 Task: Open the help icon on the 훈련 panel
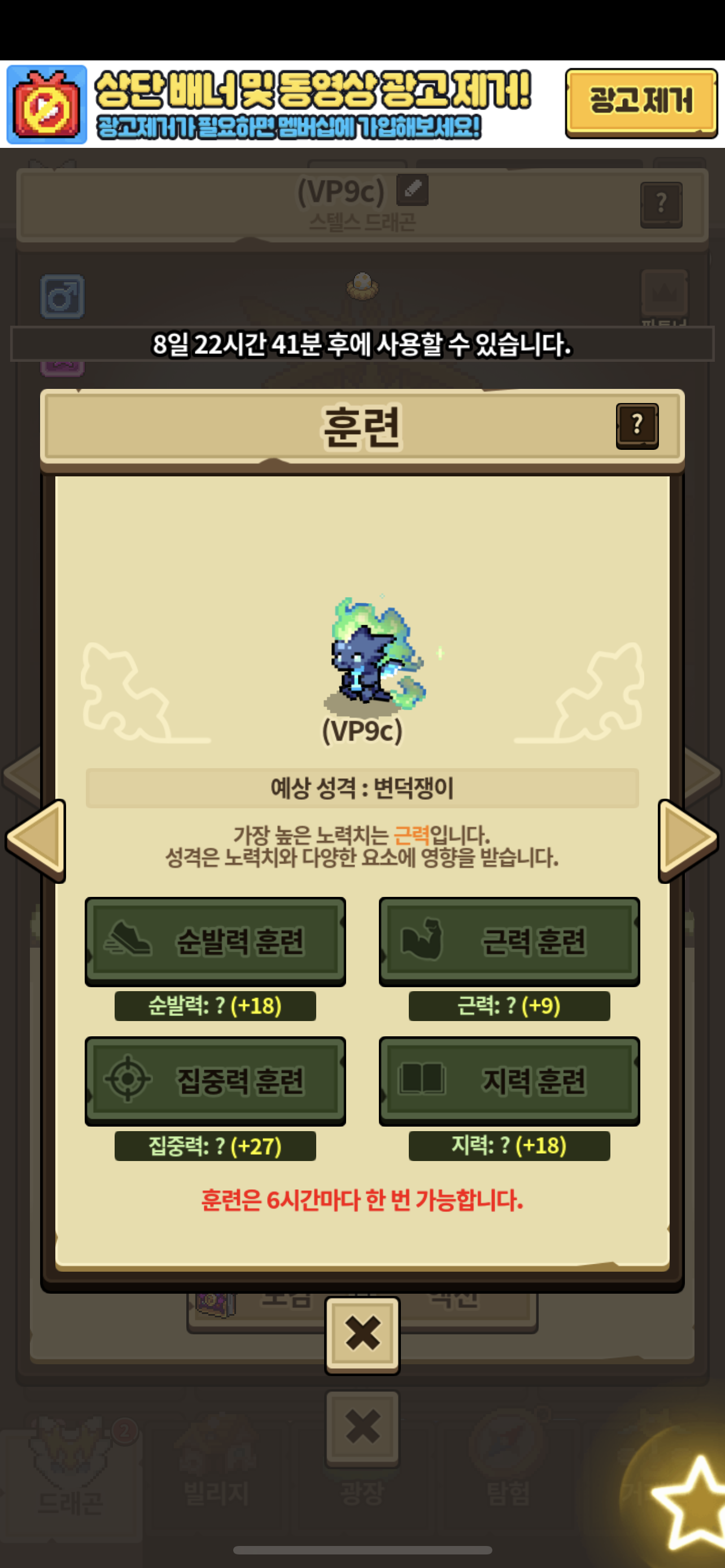point(637,426)
